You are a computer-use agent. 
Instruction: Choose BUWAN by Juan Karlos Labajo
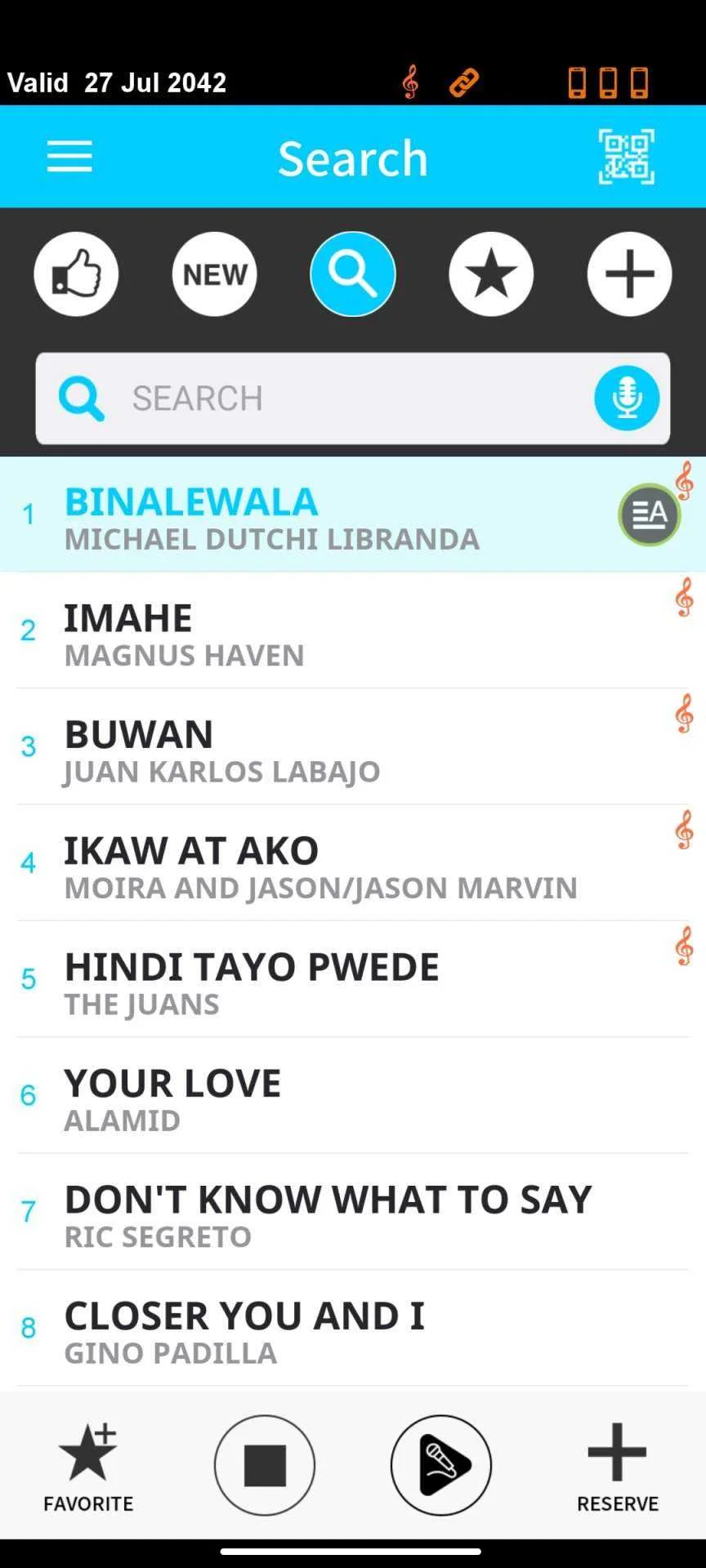353,746
